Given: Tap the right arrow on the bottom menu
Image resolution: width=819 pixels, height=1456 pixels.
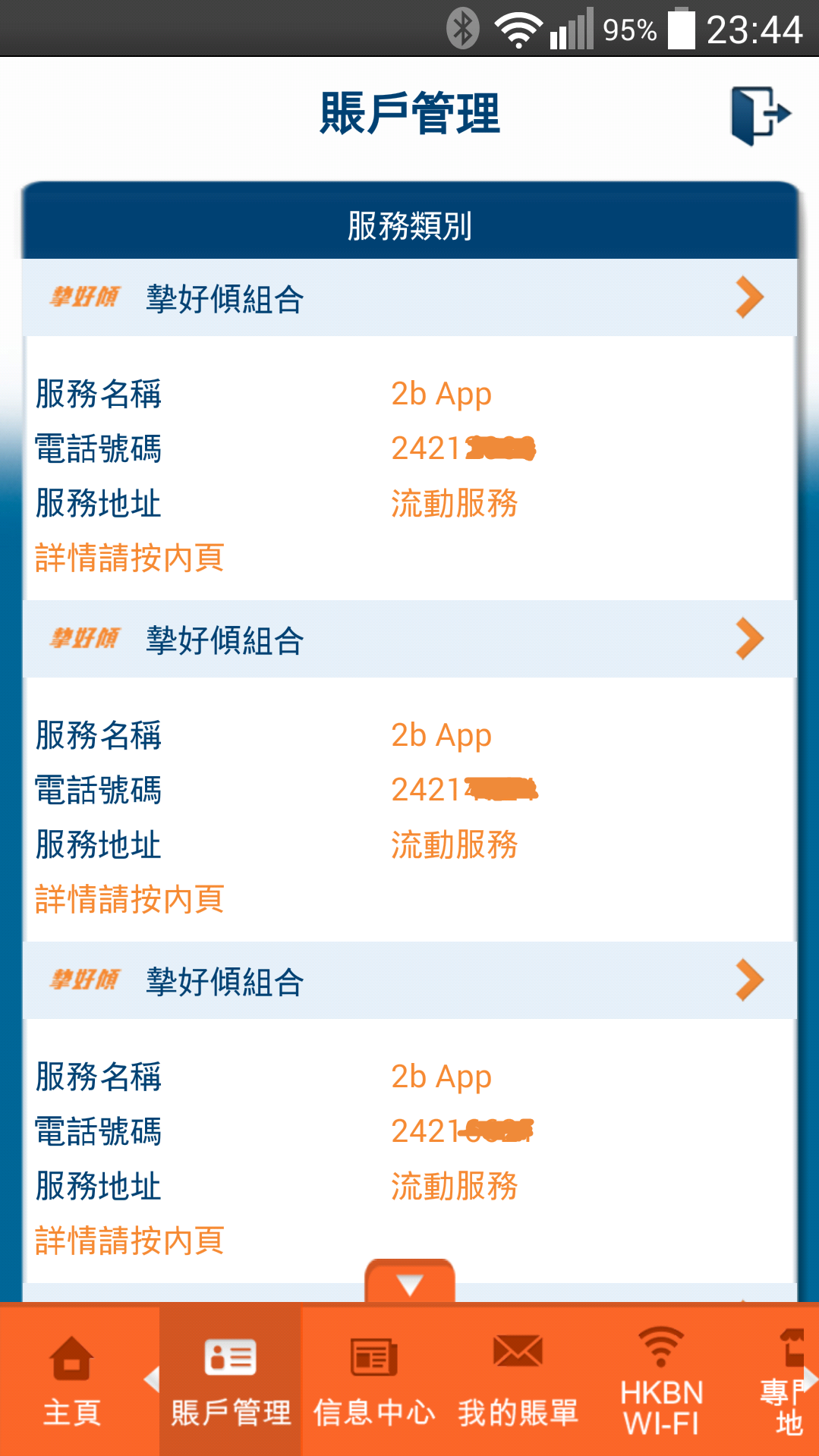Looking at the screenshot, I should 810,1378.
